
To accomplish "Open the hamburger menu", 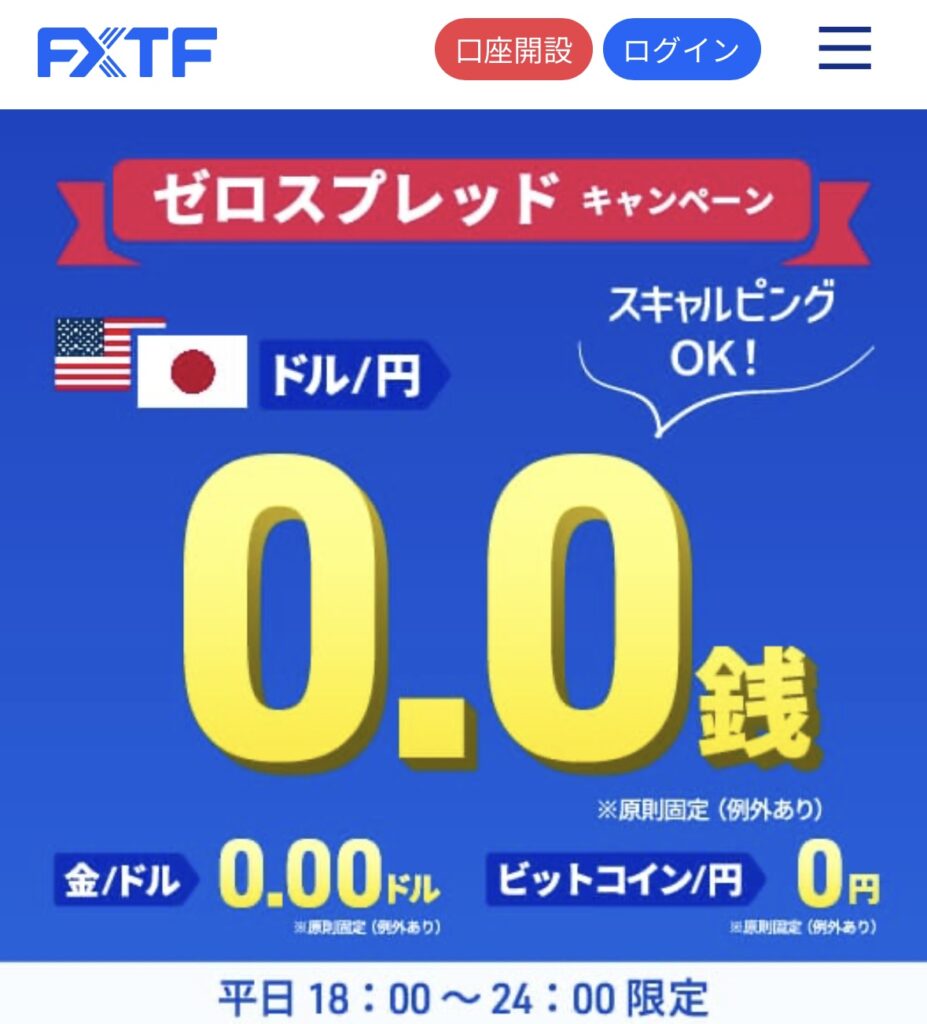I will [x=844, y=48].
